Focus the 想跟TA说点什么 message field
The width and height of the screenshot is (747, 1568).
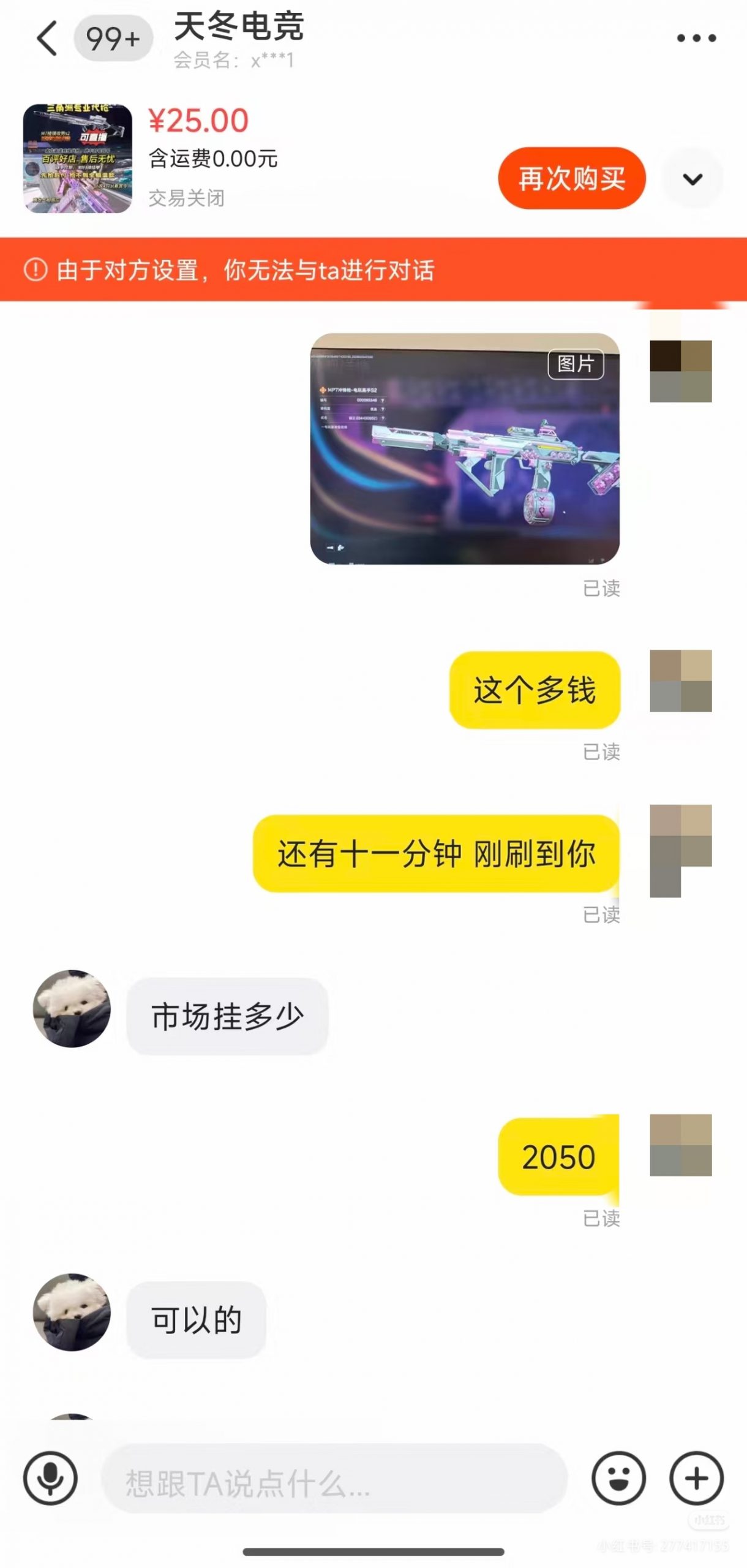(x=334, y=1479)
